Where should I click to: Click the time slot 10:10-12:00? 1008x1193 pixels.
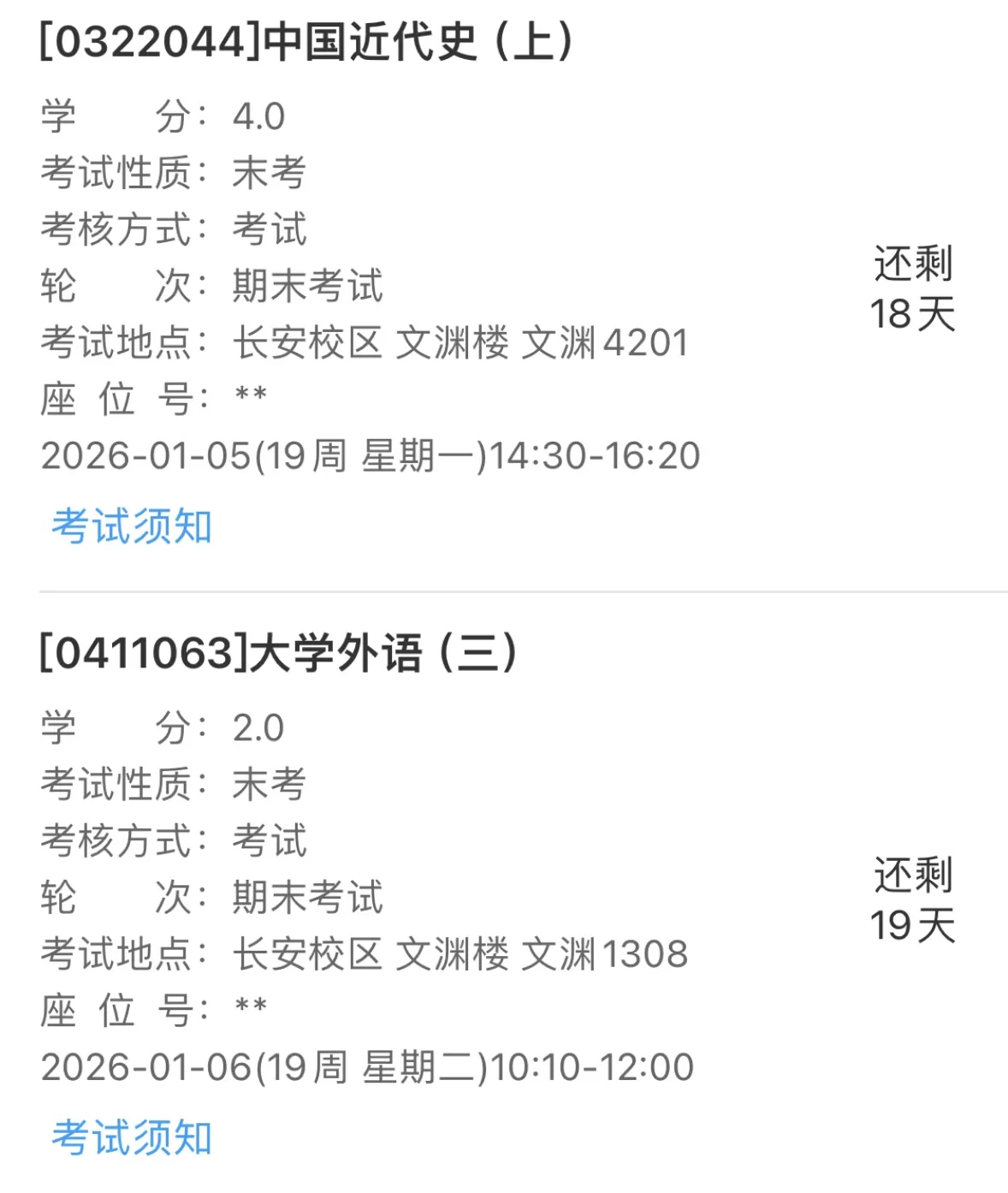595,1070
